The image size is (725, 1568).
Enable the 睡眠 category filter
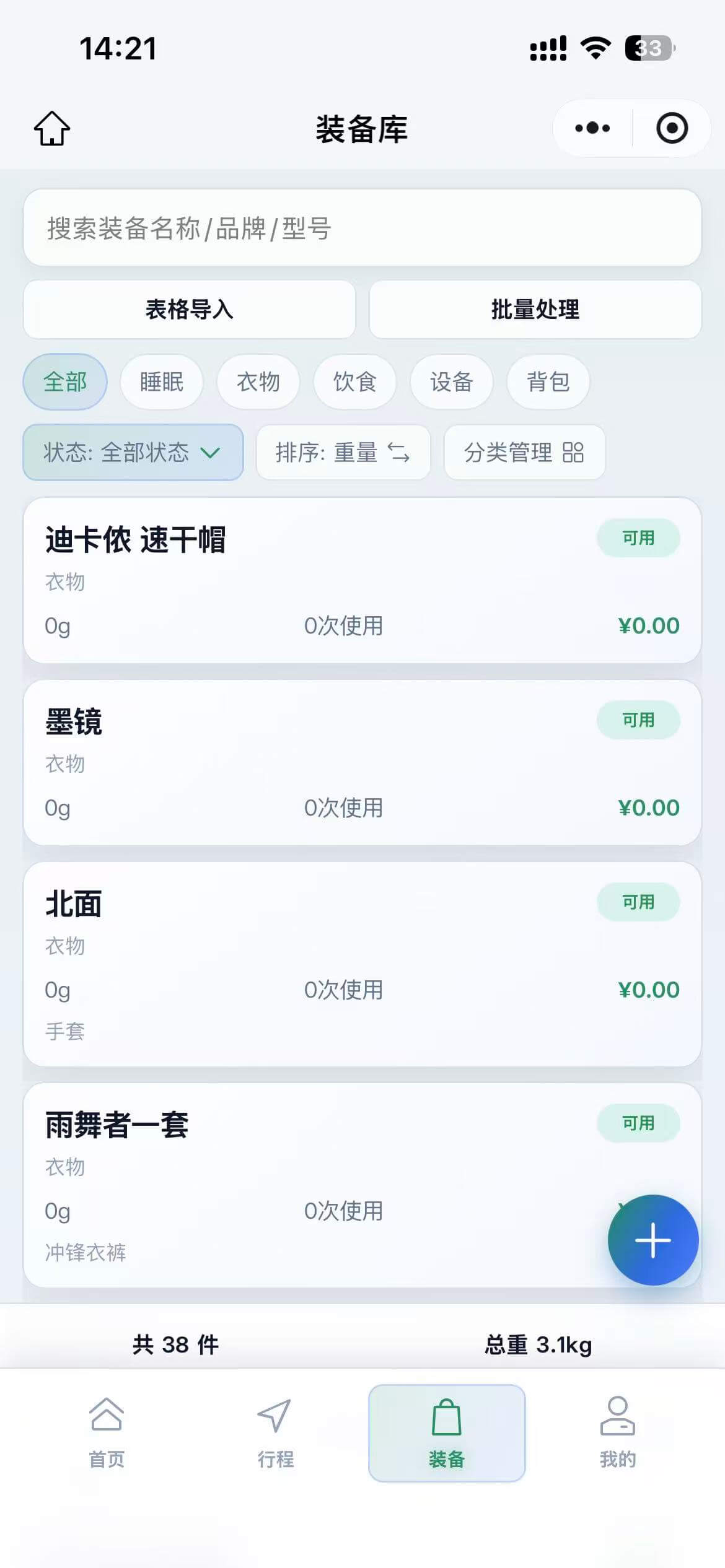pyautogui.click(x=161, y=382)
